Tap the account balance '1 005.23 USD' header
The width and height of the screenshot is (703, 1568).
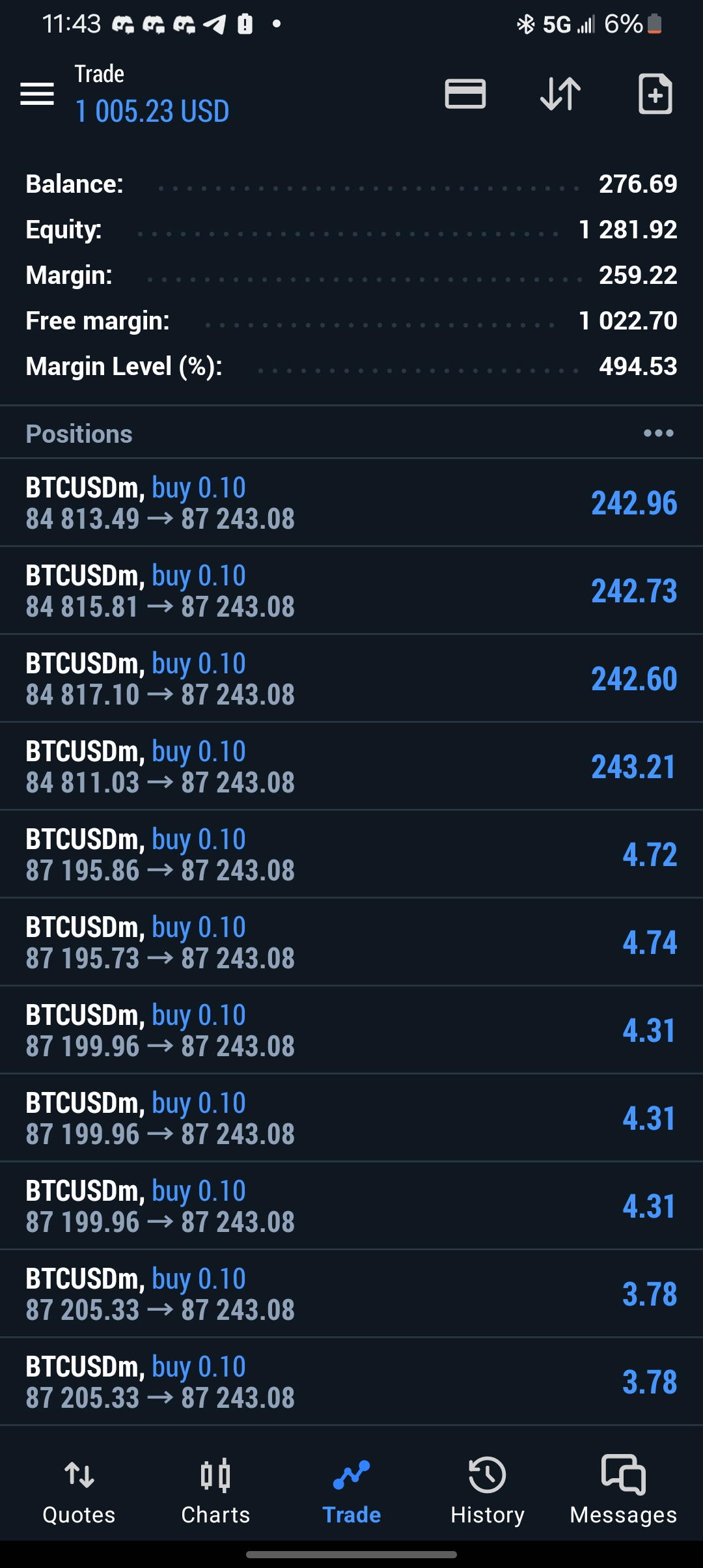pyautogui.click(x=152, y=110)
